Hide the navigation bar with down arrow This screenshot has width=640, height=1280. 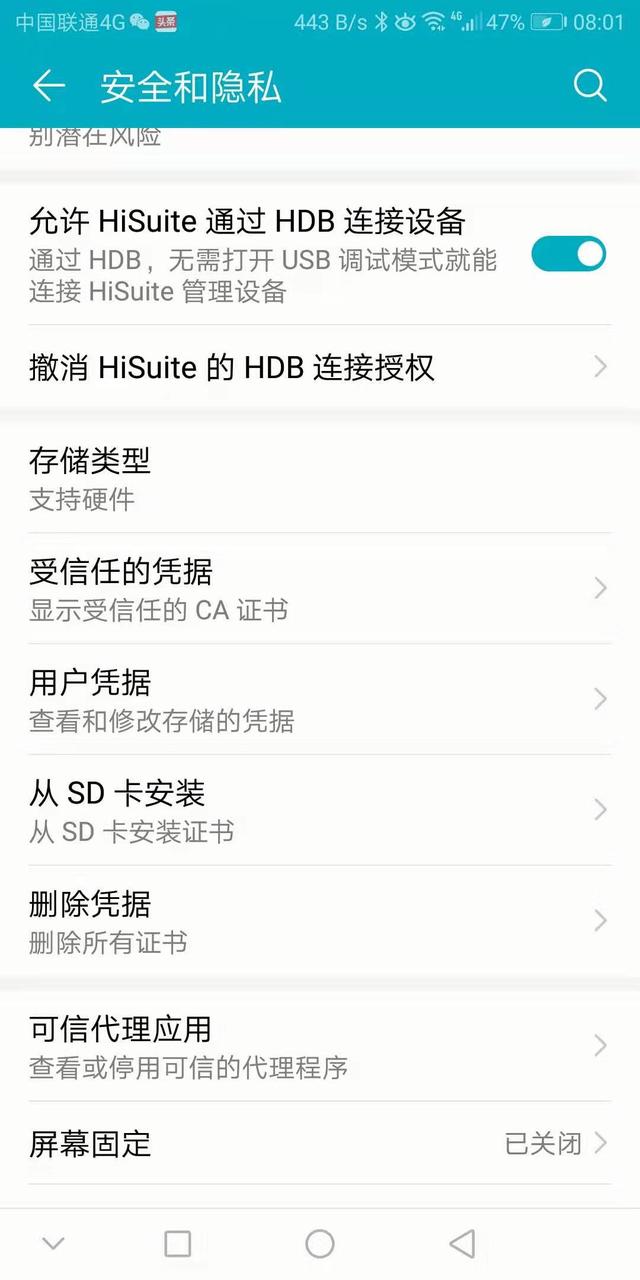[53, 1244]
